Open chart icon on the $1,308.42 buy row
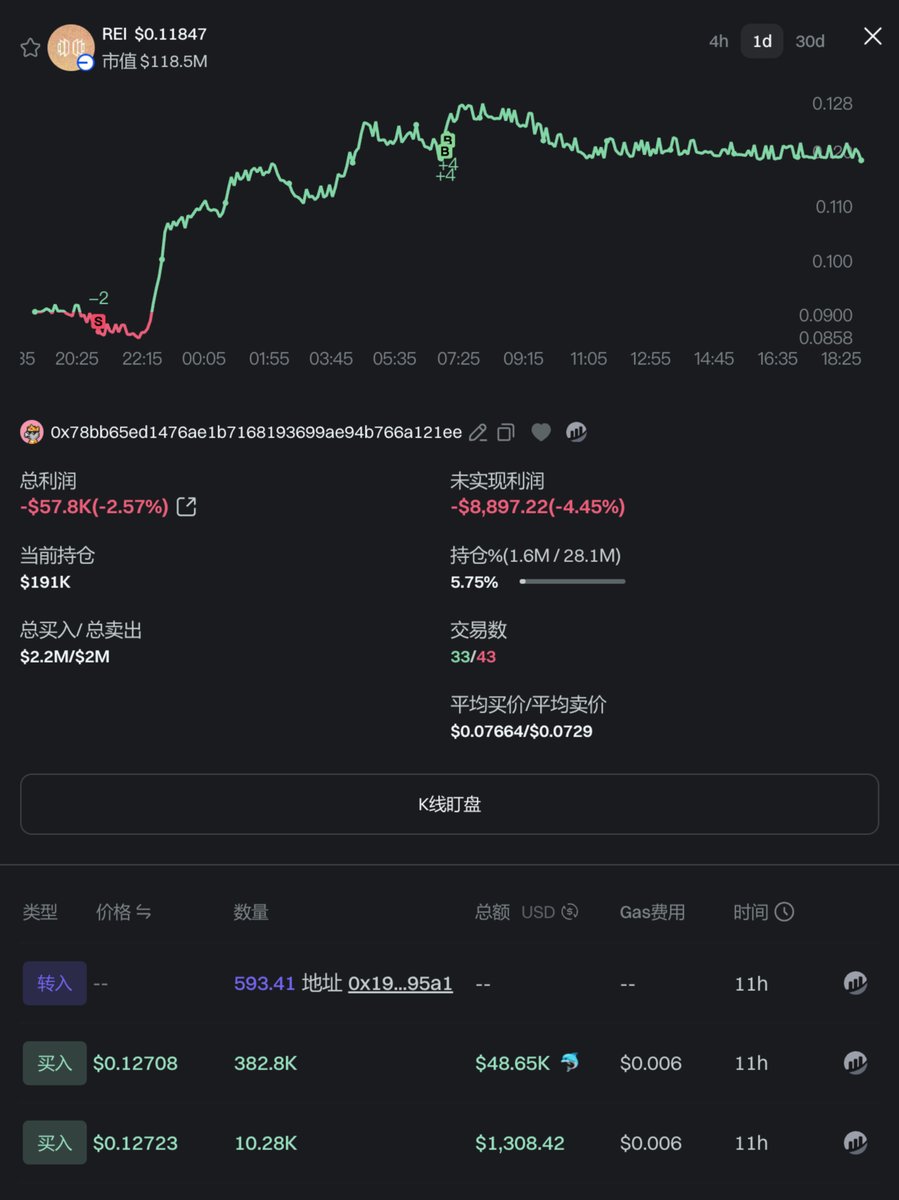This screenshot has height=1200, width=899. (x=855, y=1143)
